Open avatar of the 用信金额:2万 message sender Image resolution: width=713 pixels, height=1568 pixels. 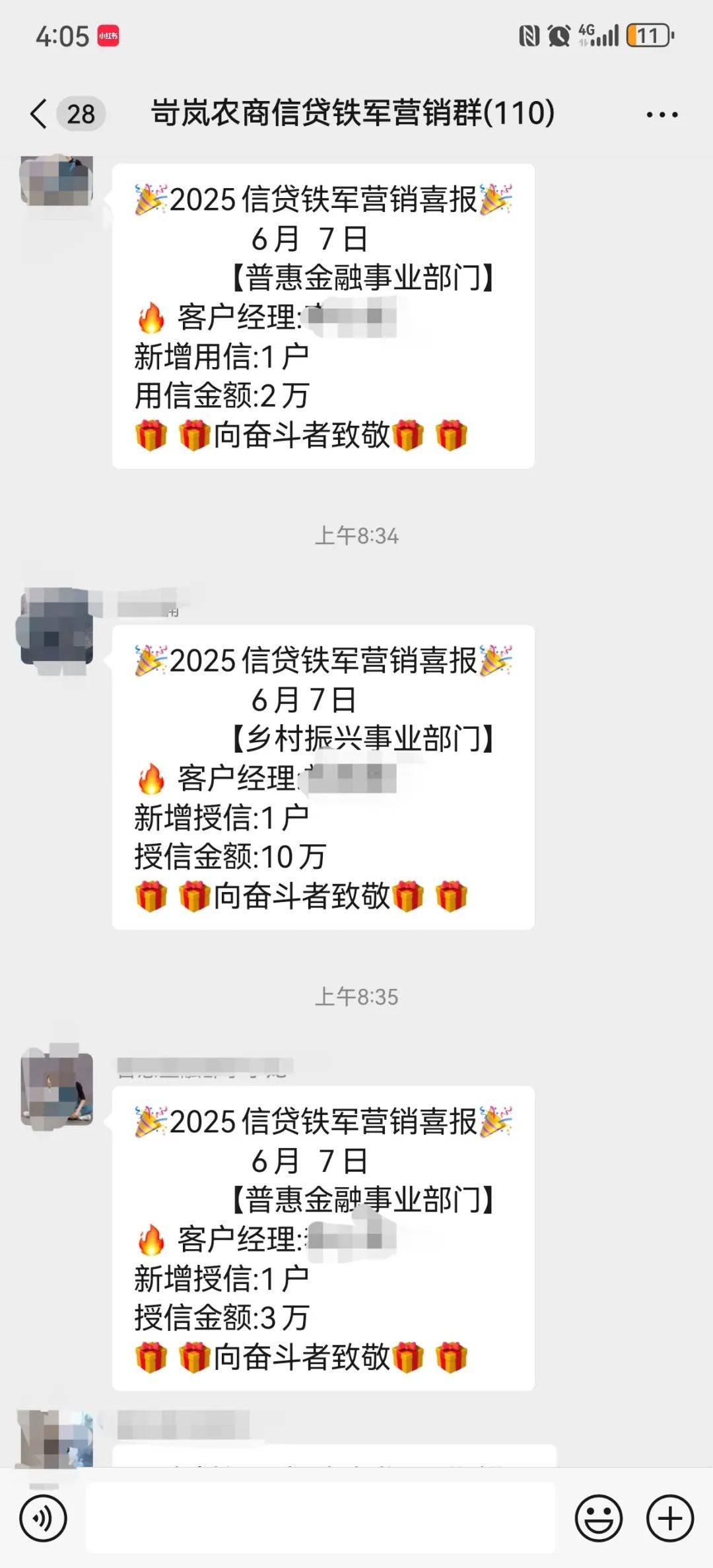57,180
